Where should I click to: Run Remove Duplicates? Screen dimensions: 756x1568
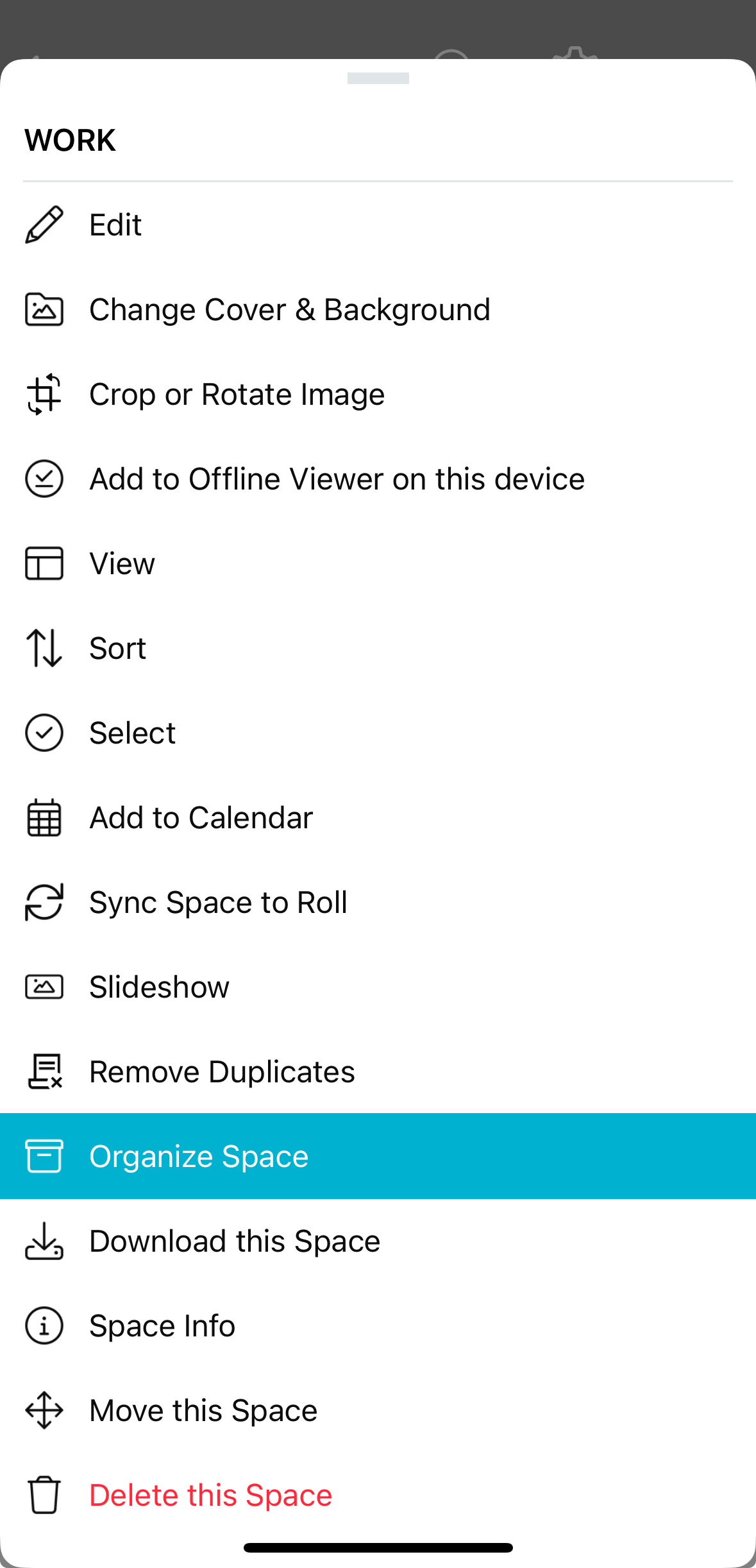[x=222, y=1072]
